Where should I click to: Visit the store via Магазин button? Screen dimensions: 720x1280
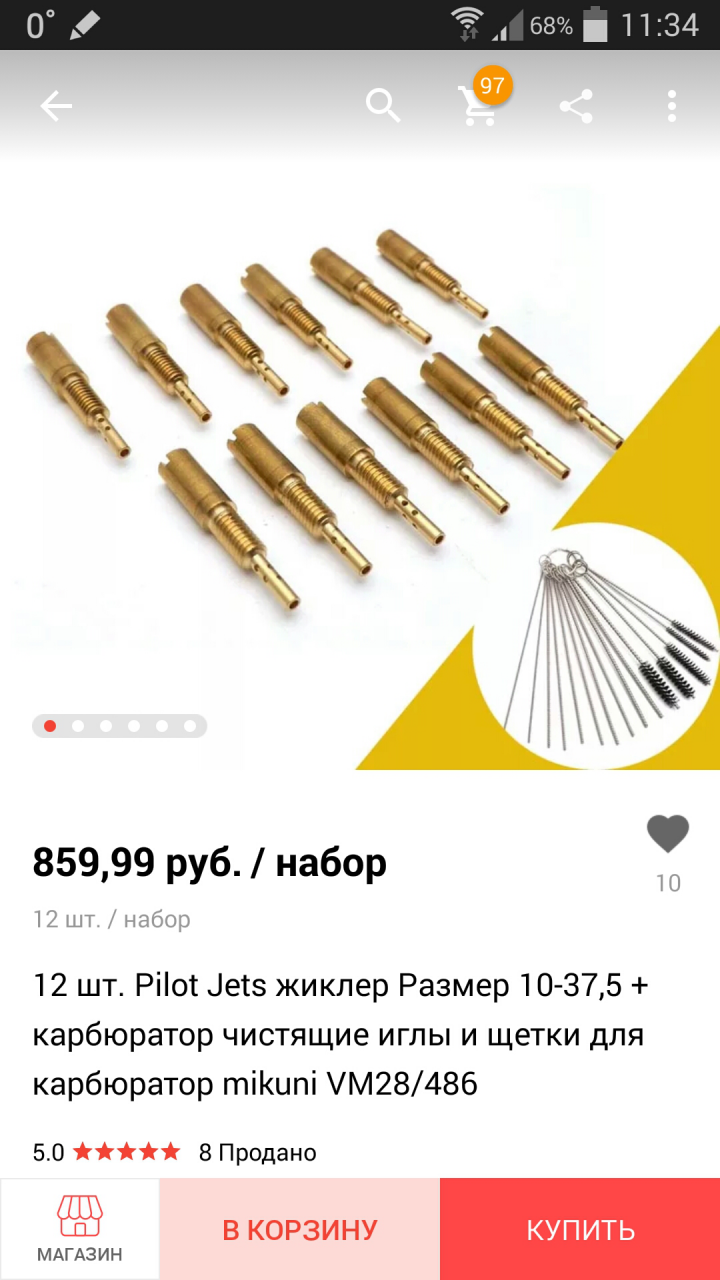[80, 1229]
